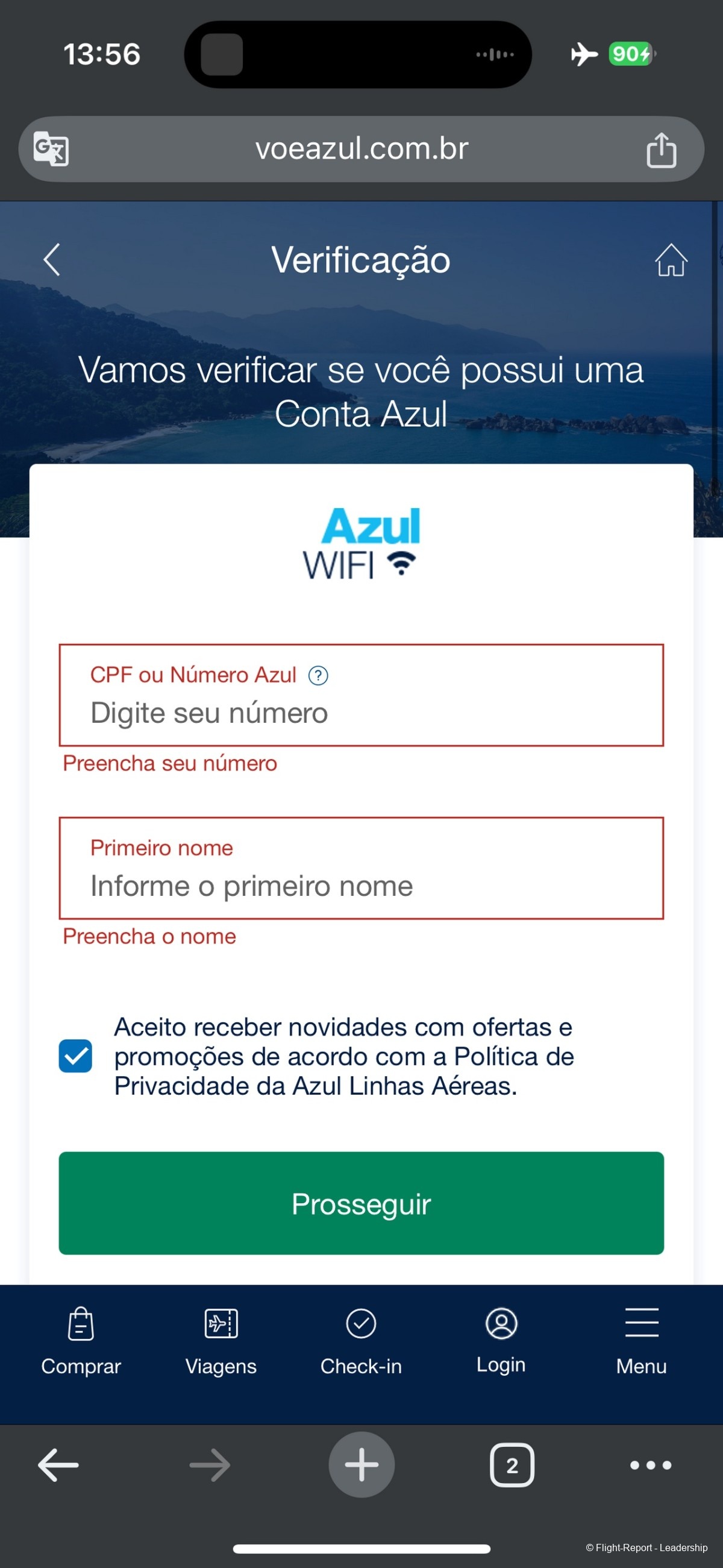This screenshot has width=723, height=1568.
Task: Tap the voeazul.com.br address bar
Action: (x=361, y=149)
